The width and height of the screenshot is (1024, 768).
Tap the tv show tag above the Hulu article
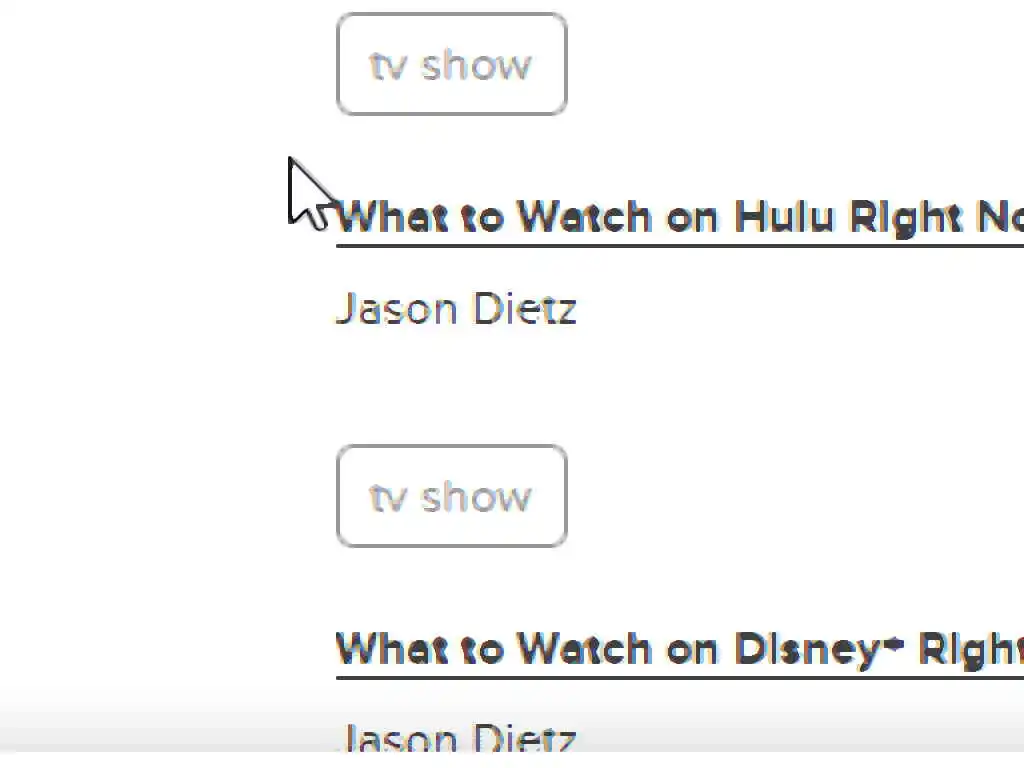[x=452, y=65]
